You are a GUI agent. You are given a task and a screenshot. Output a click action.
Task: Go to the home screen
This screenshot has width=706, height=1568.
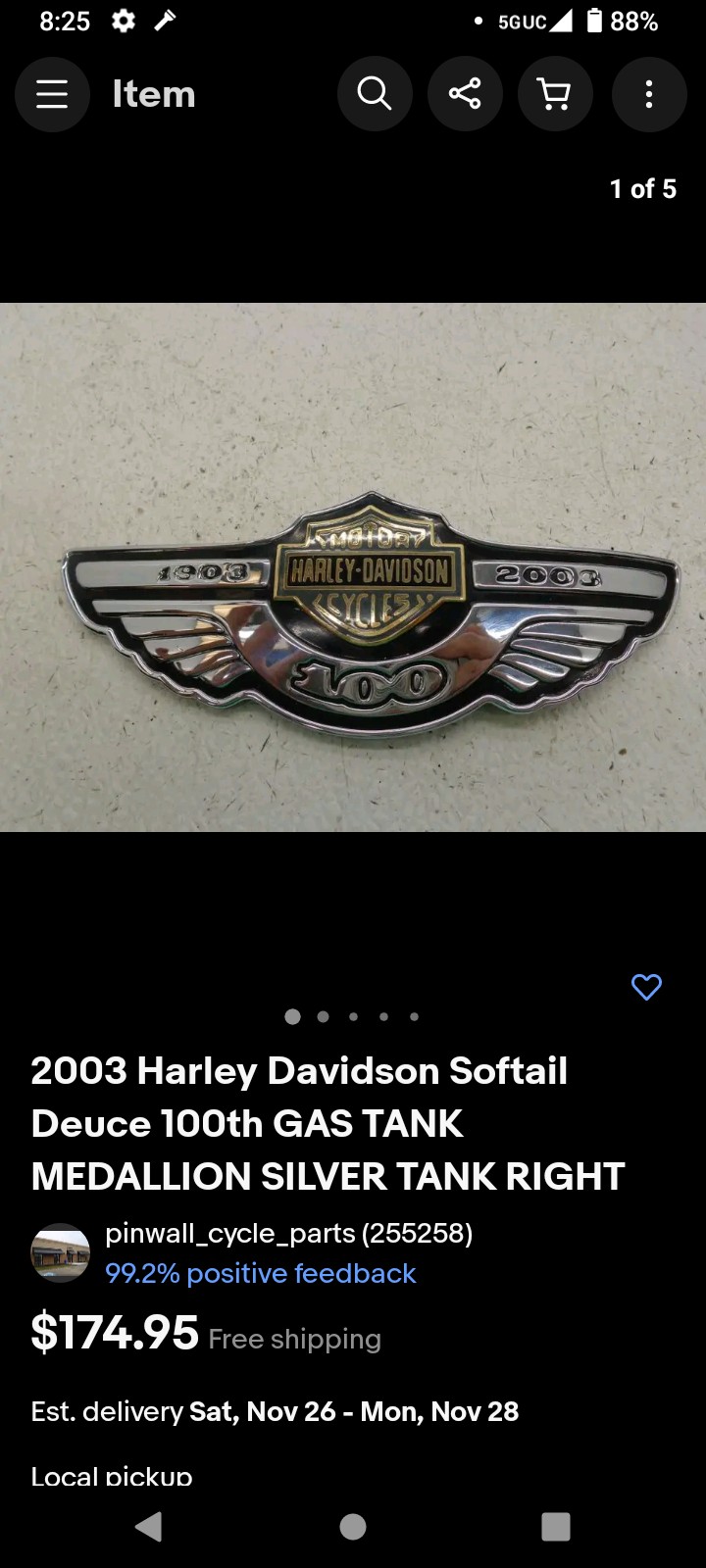(353, 1527)
